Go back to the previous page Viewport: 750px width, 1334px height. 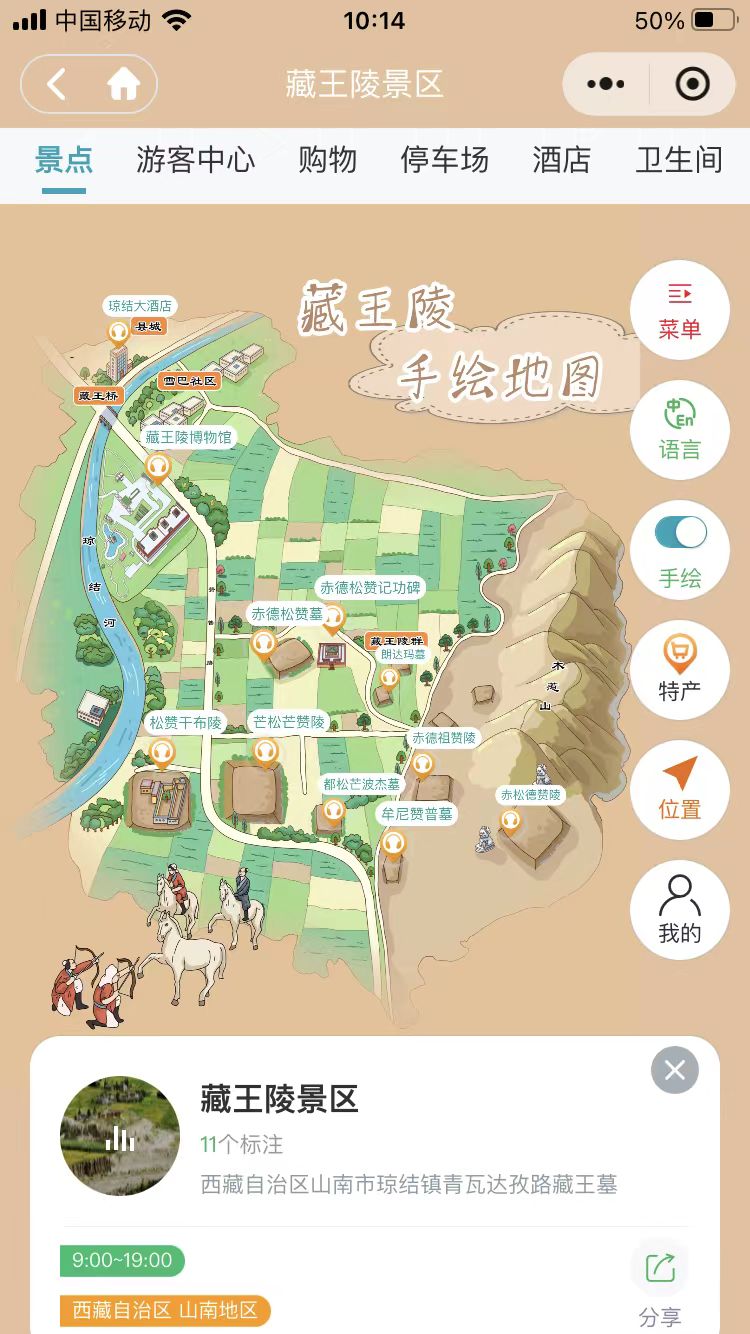[x=57, y=85]
